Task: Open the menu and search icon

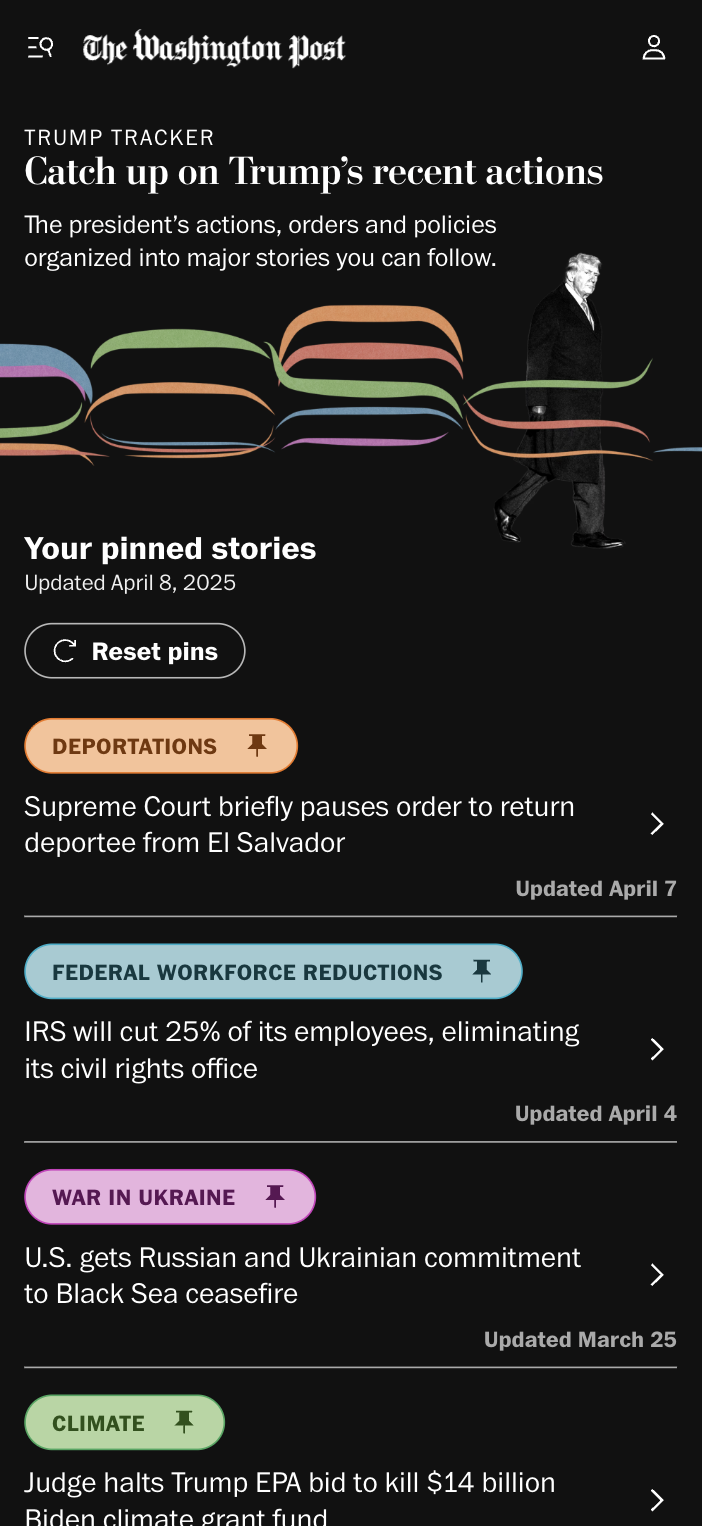Action: pos(40,47)
